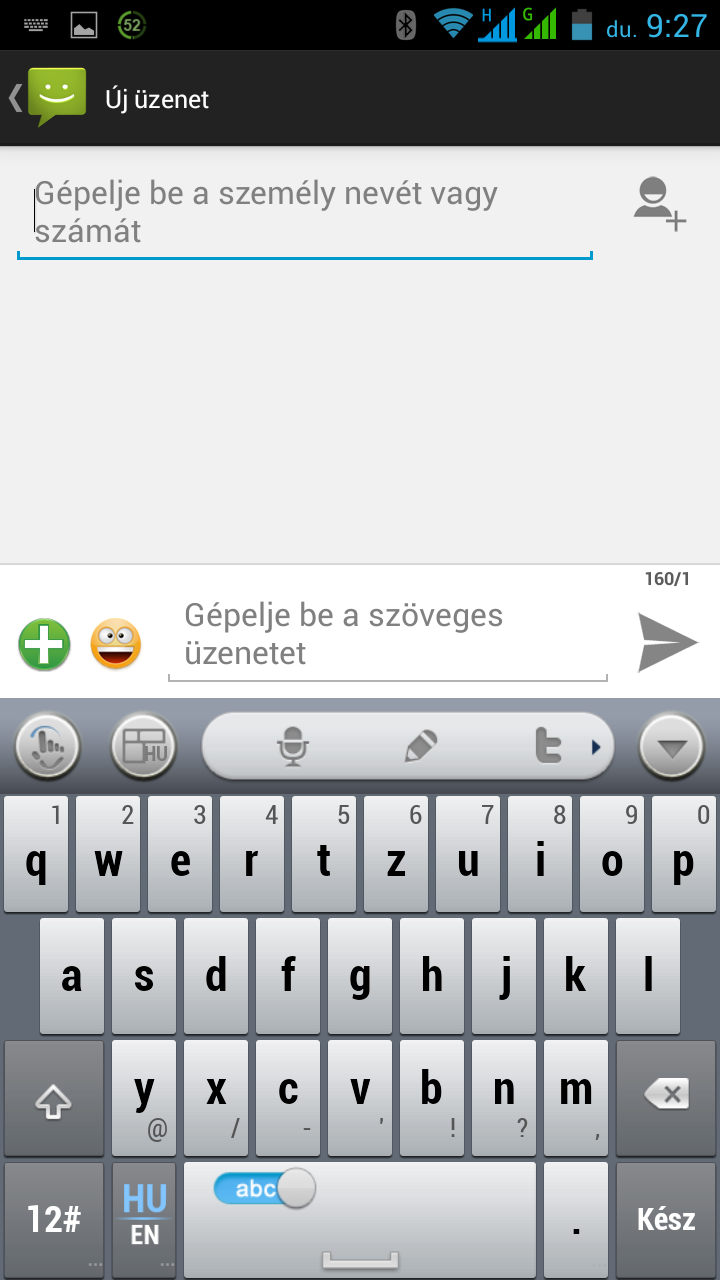The image size is (720, 1280).
Task: Open the TouchPal gesture settings button
Action: (47, 746)
